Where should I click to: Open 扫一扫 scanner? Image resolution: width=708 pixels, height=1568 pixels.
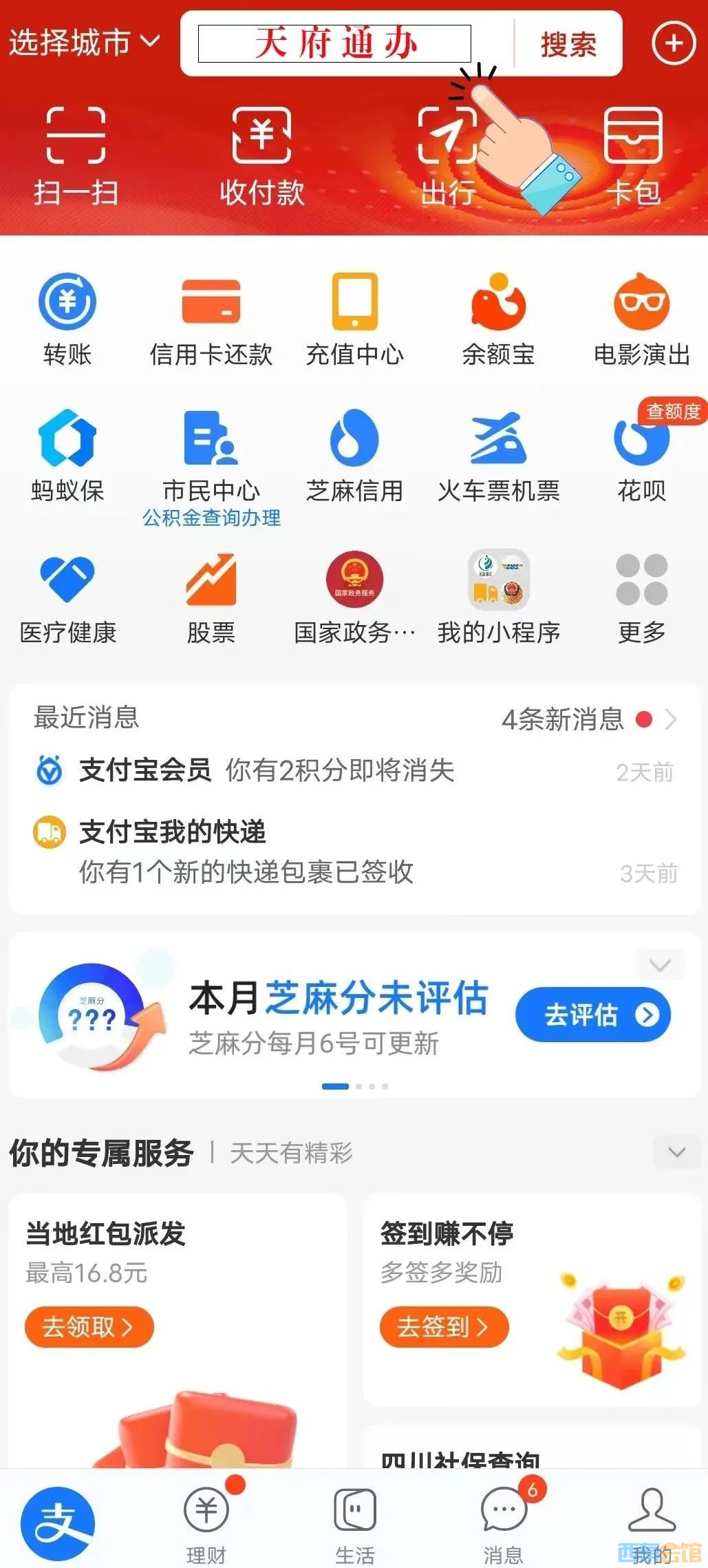click(76, 156)
